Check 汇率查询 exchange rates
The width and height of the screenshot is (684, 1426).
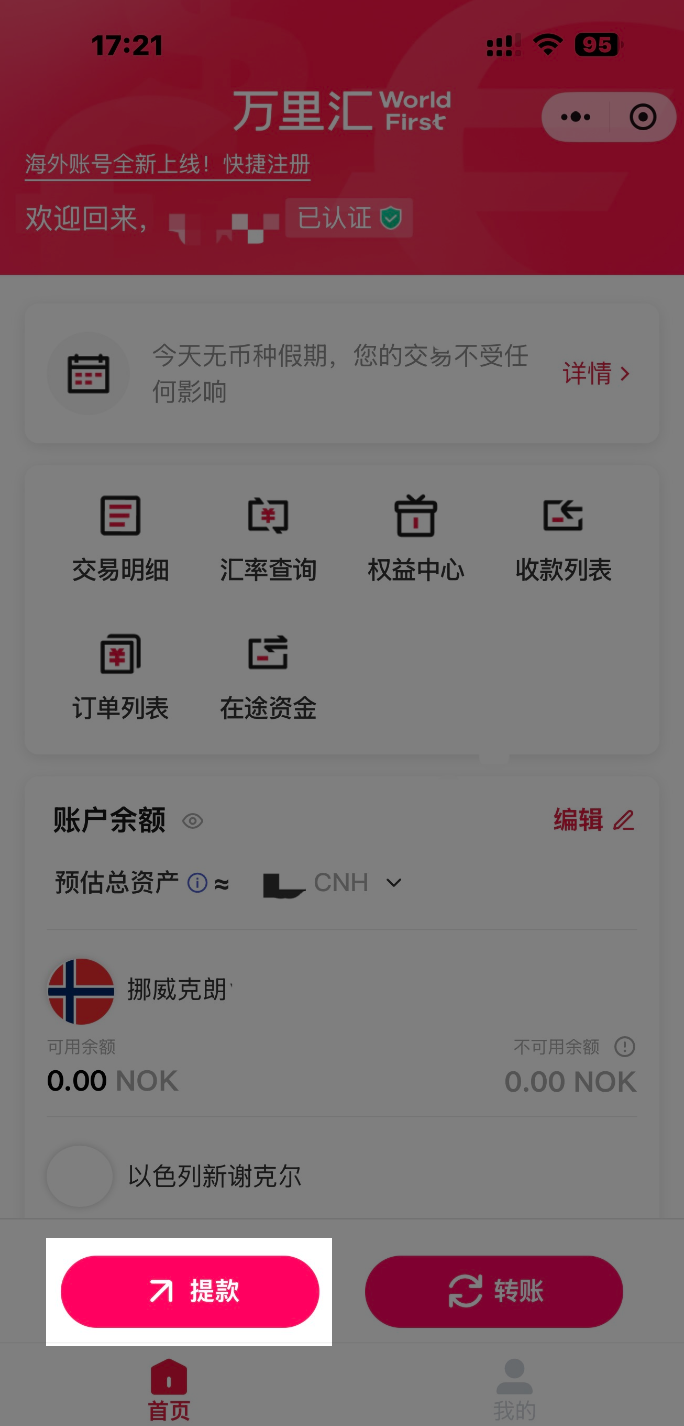[268, 540]
